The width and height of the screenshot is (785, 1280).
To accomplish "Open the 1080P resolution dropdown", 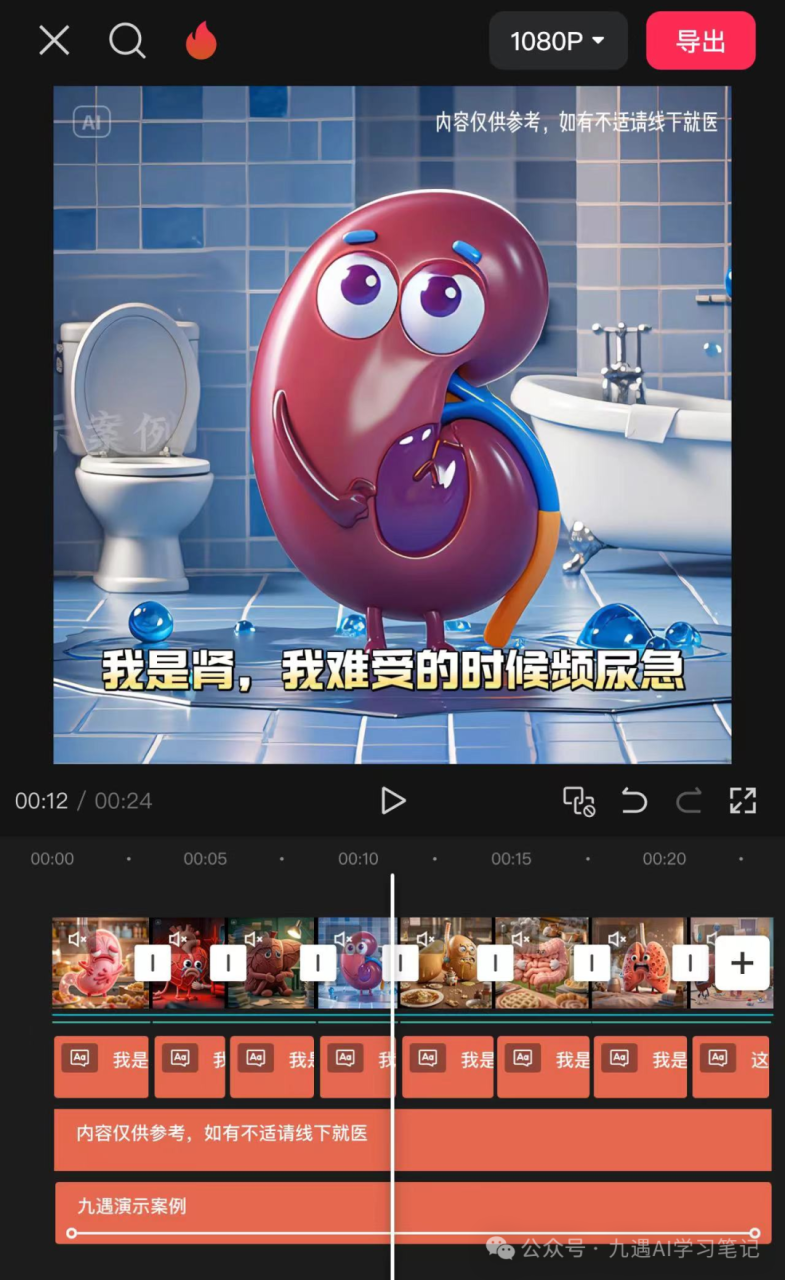I will click(558, 41).
